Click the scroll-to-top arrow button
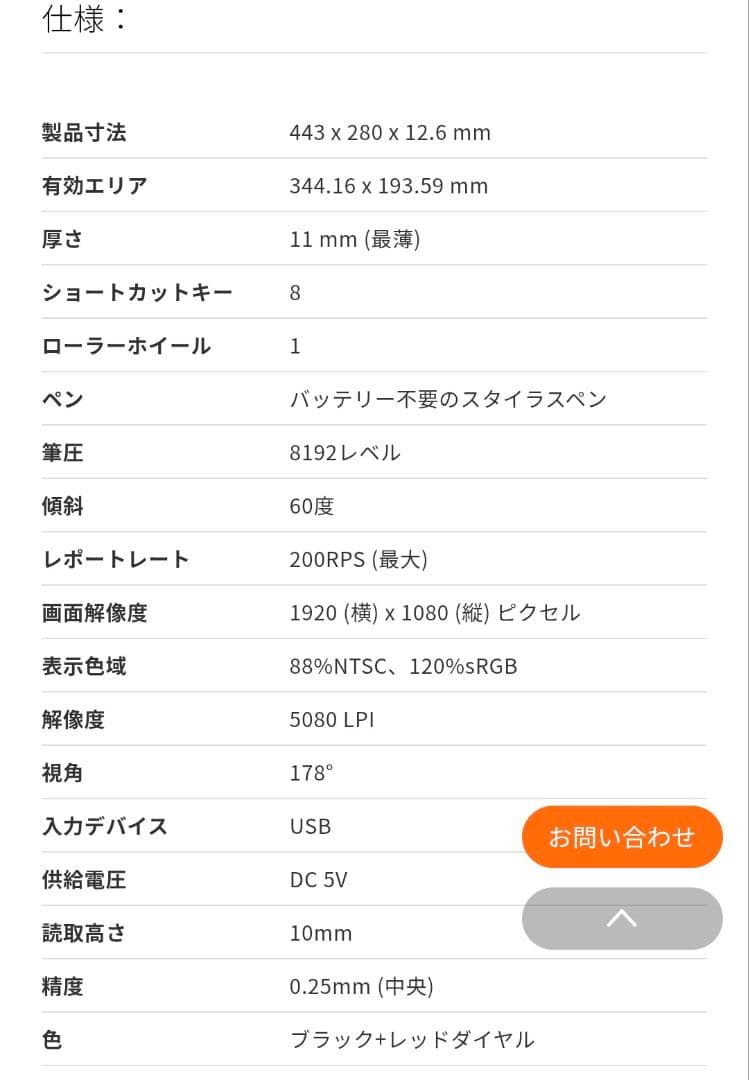The height and width of the screenshot is (1080, 749). click(x=622, y=918)
